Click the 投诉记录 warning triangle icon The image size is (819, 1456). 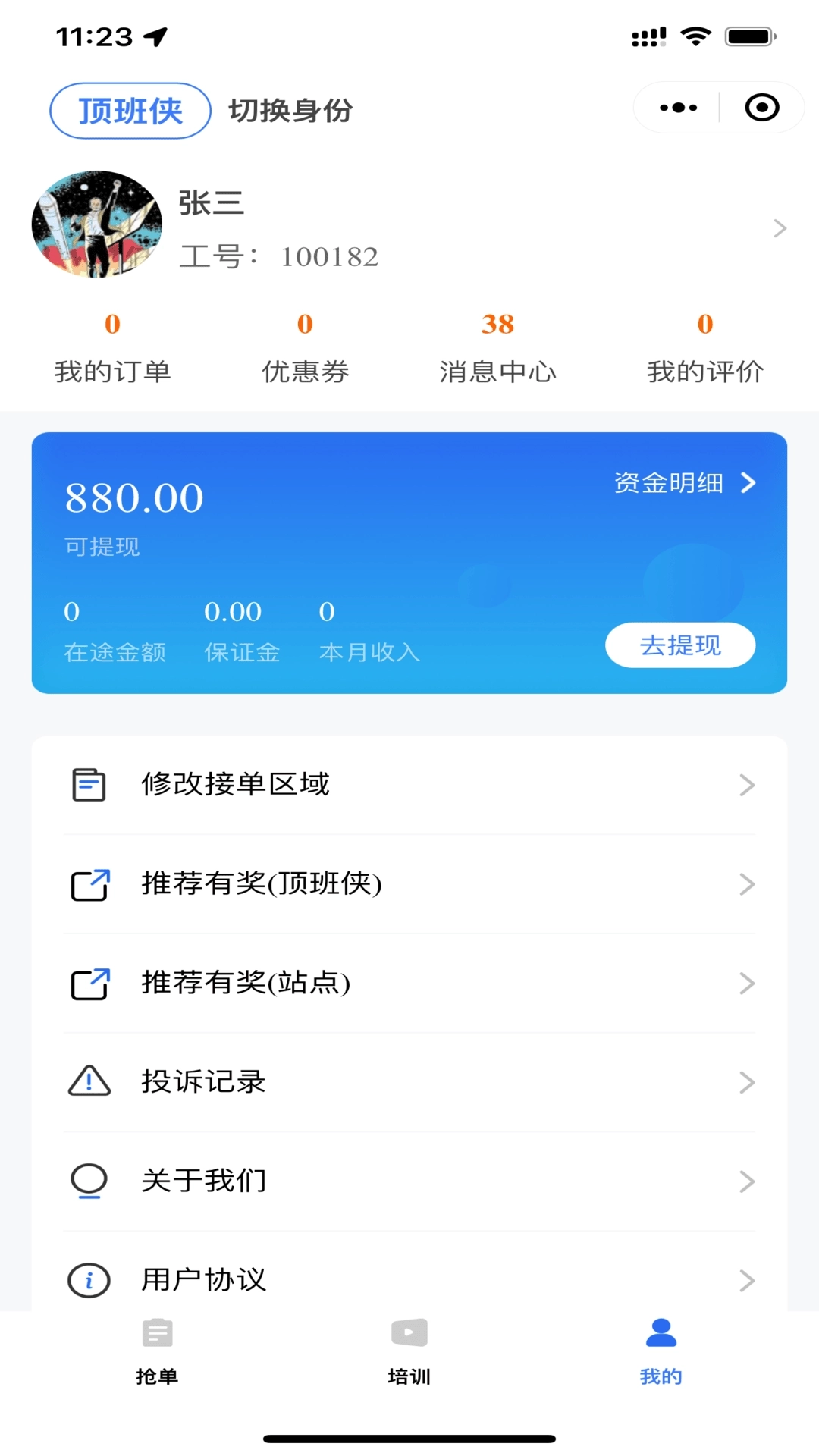[89, 1082]
